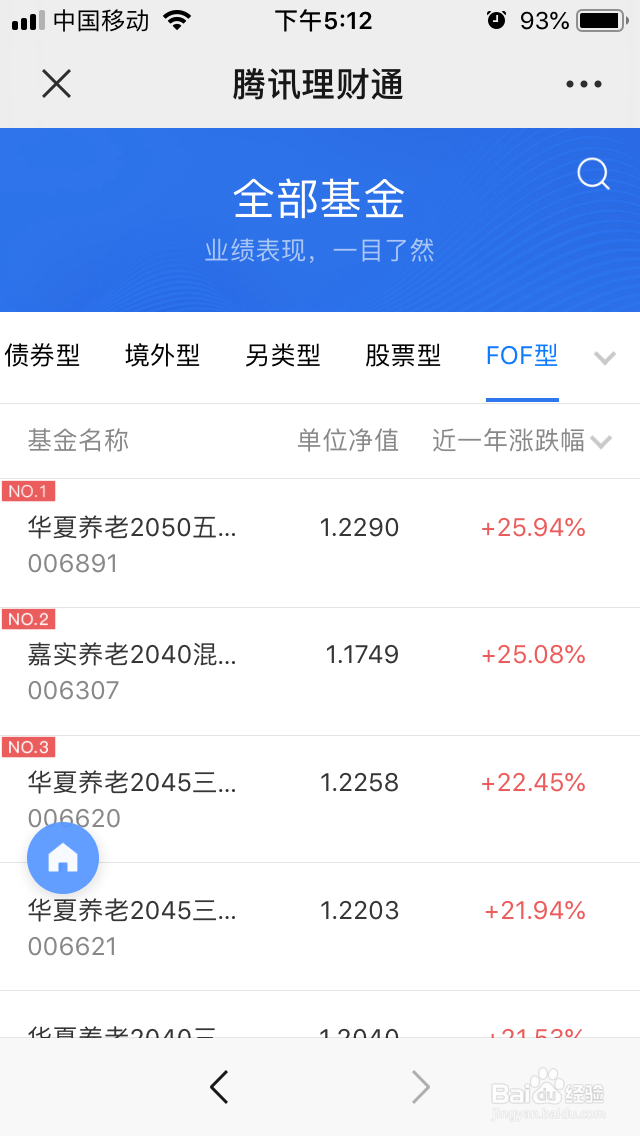The width and height of the screenshot is (640, 1136).
Task: Switch to the 境外型 tab
Action: (162, 356)
